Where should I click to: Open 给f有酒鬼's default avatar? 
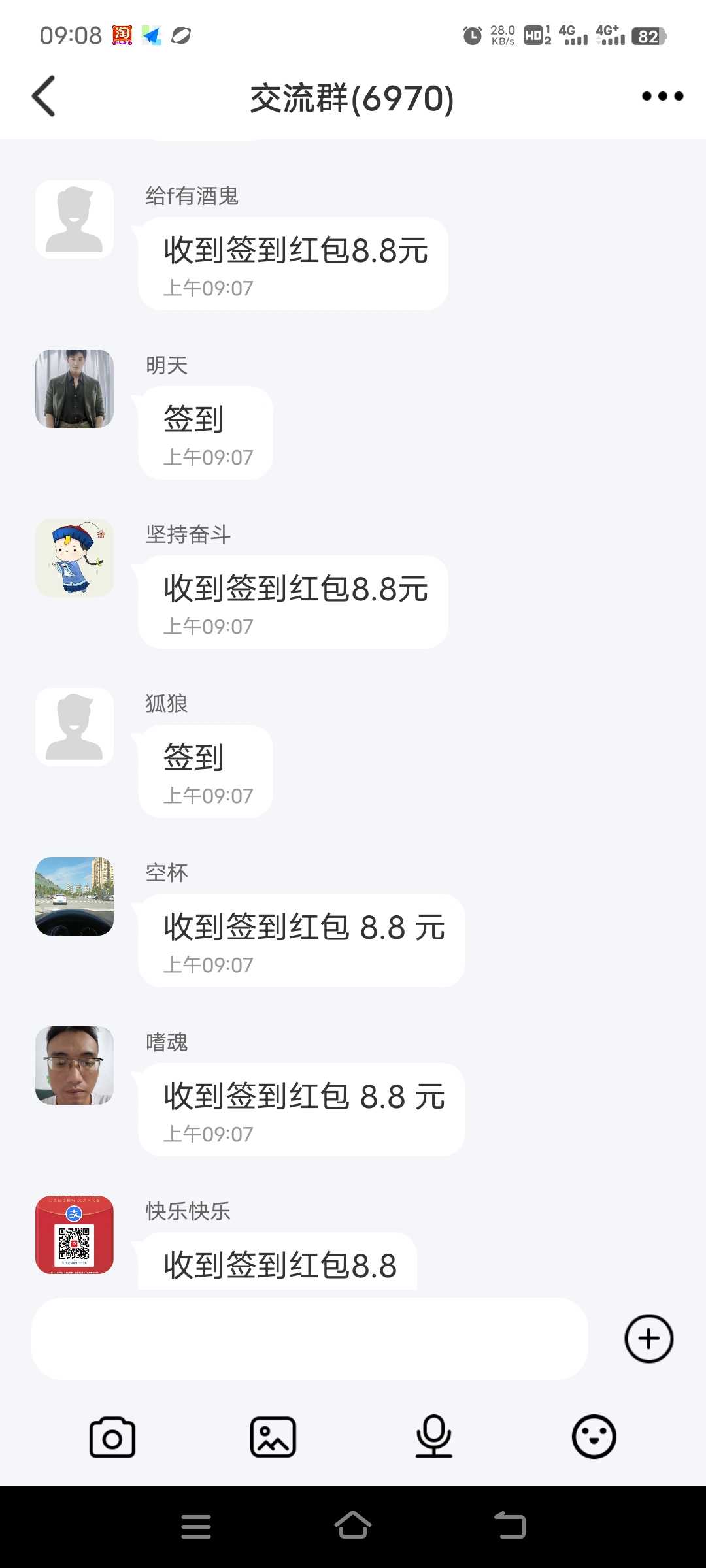[75, 220]
